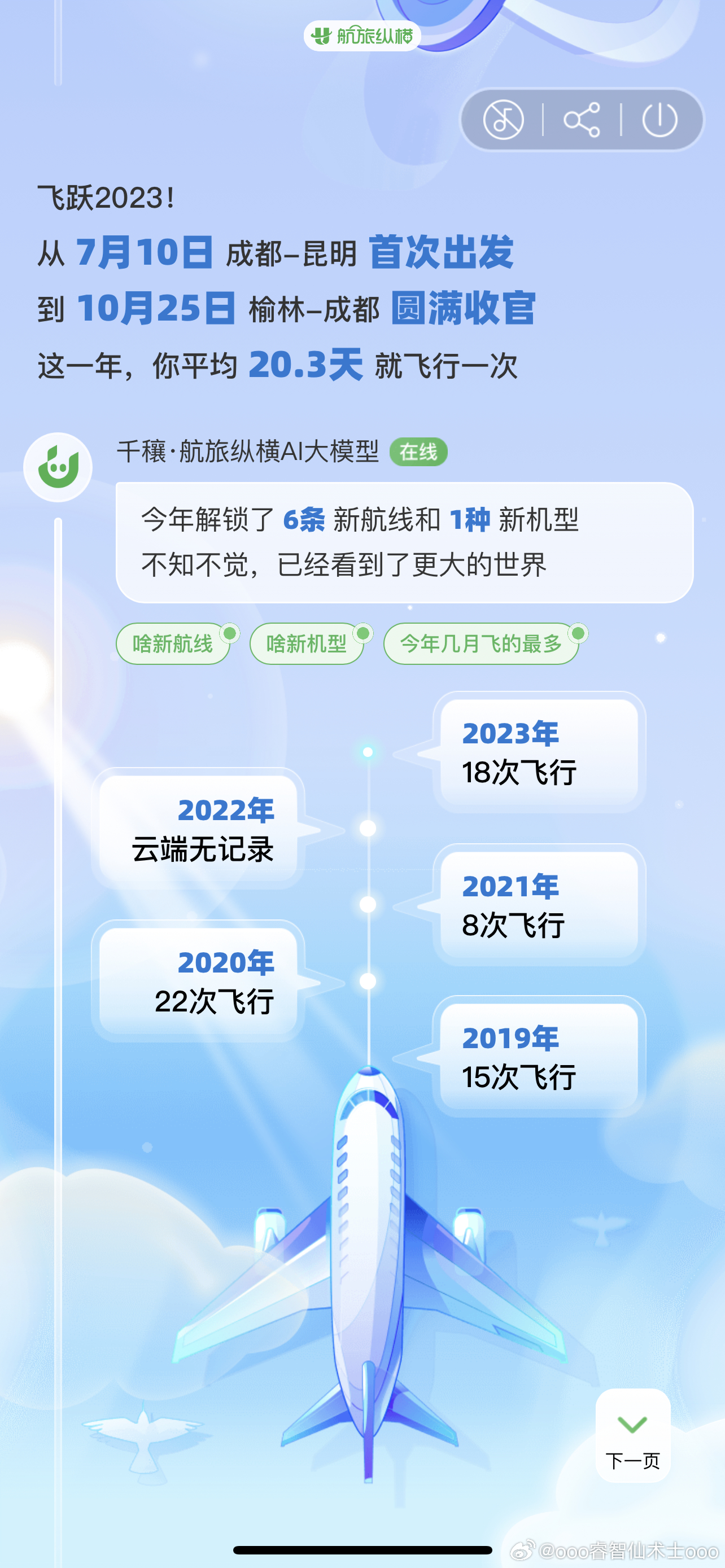Exit the report with the power icon
The image size is (725, 1568).
[660, 119]
